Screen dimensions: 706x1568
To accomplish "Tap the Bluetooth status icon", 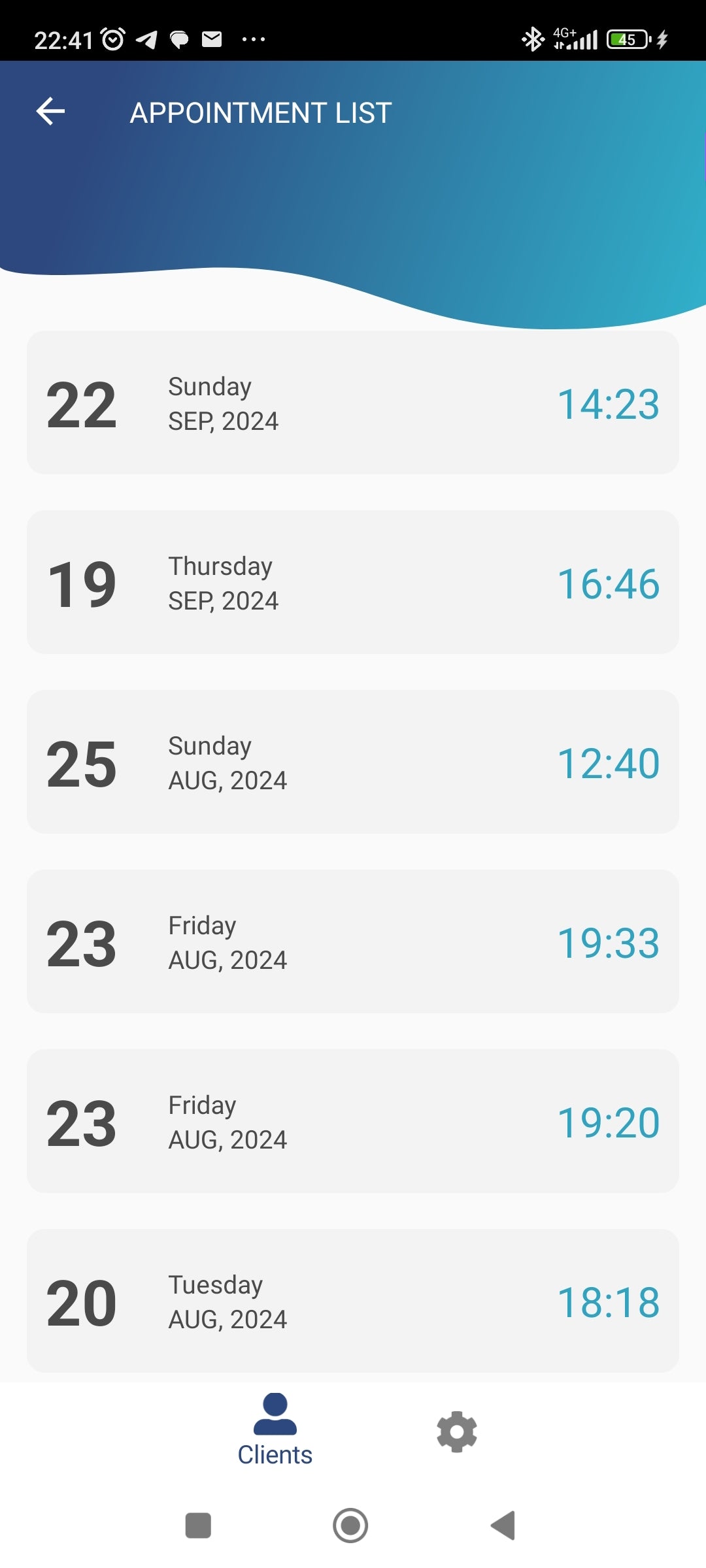I will pos(532,39).
